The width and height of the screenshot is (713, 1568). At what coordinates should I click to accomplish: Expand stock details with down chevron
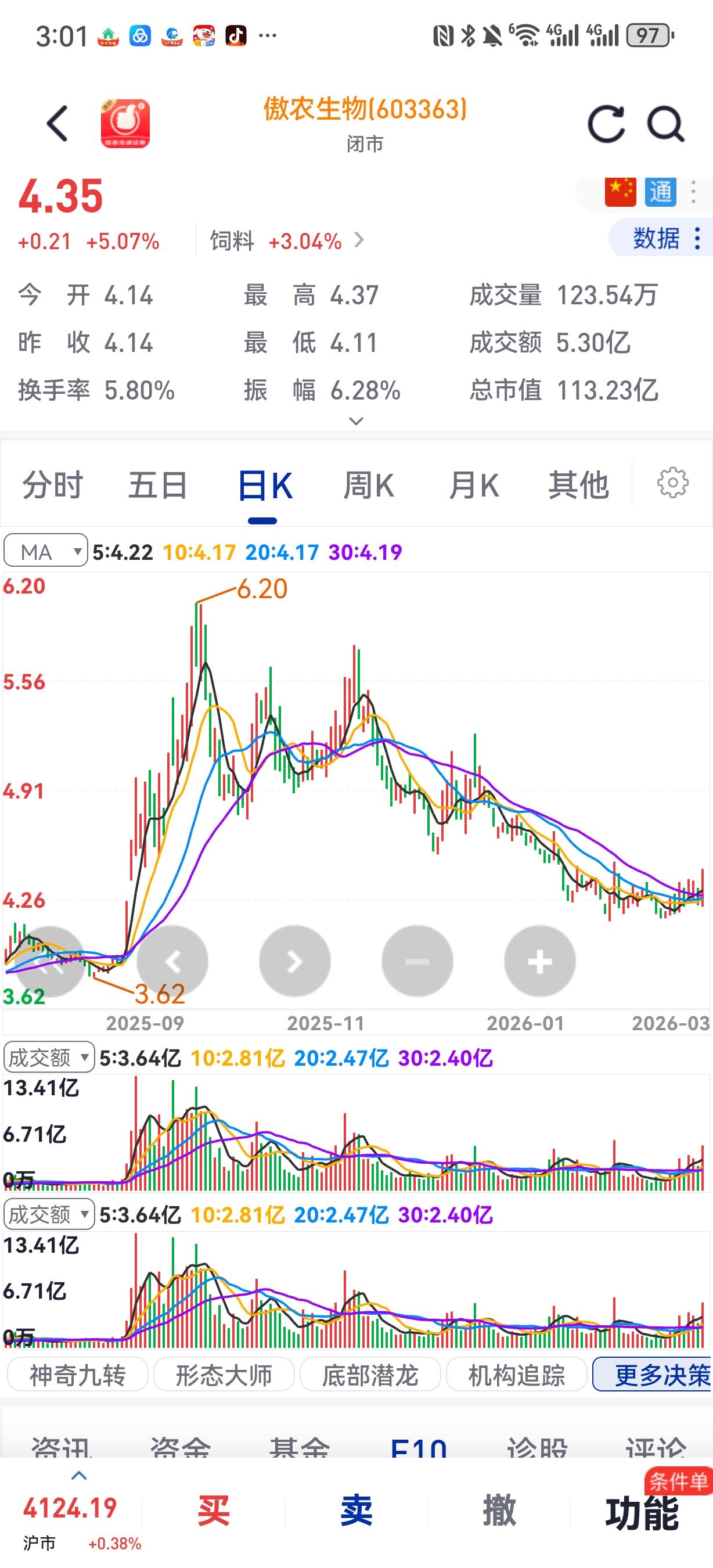click(356, 420)
